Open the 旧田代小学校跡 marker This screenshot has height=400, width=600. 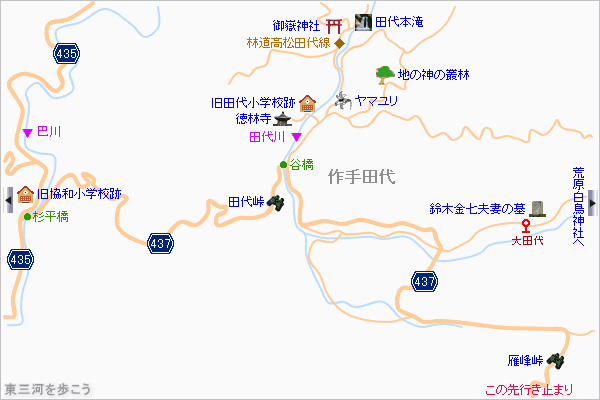[x=307, y=103]
